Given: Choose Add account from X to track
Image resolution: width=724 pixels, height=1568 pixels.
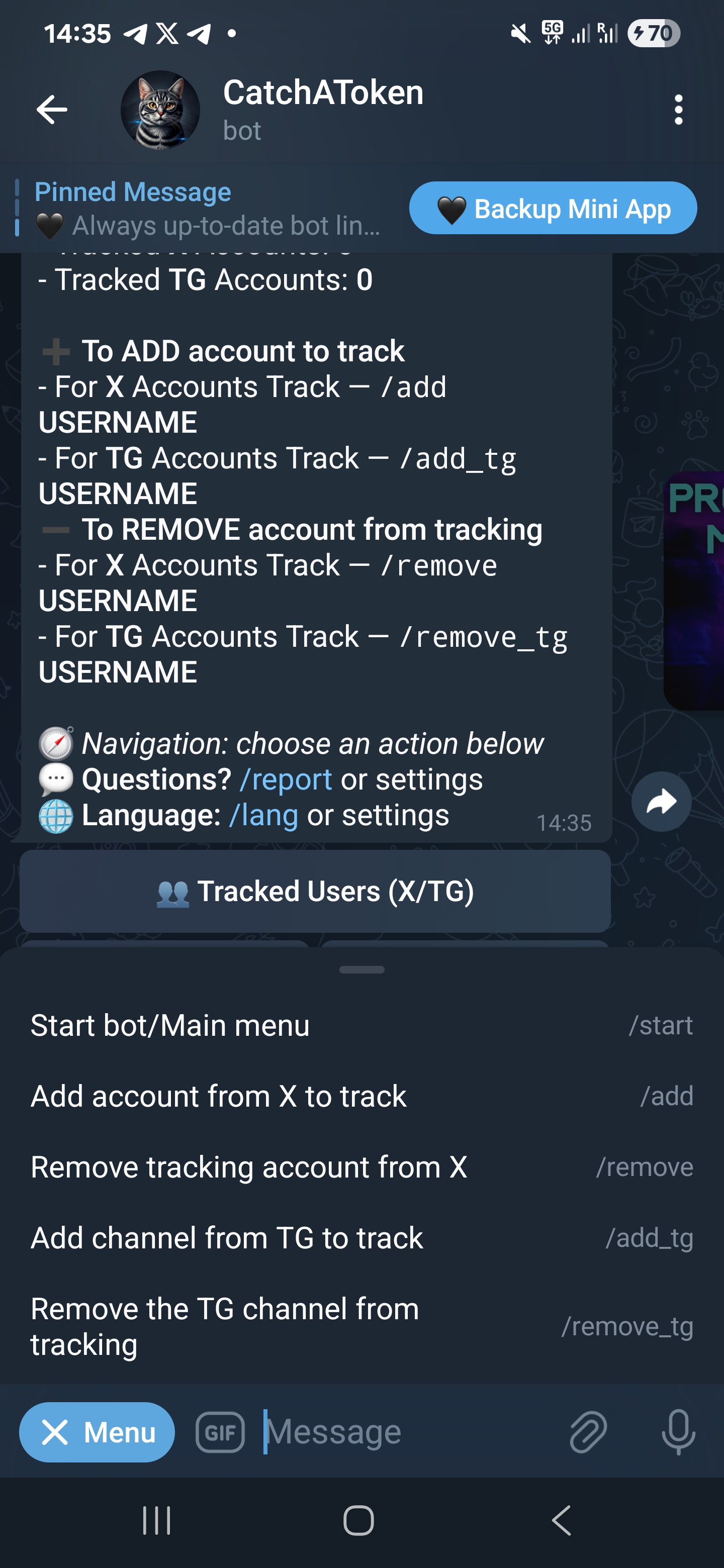Looking at the screenshot, I should click(x=361, y=1096).
